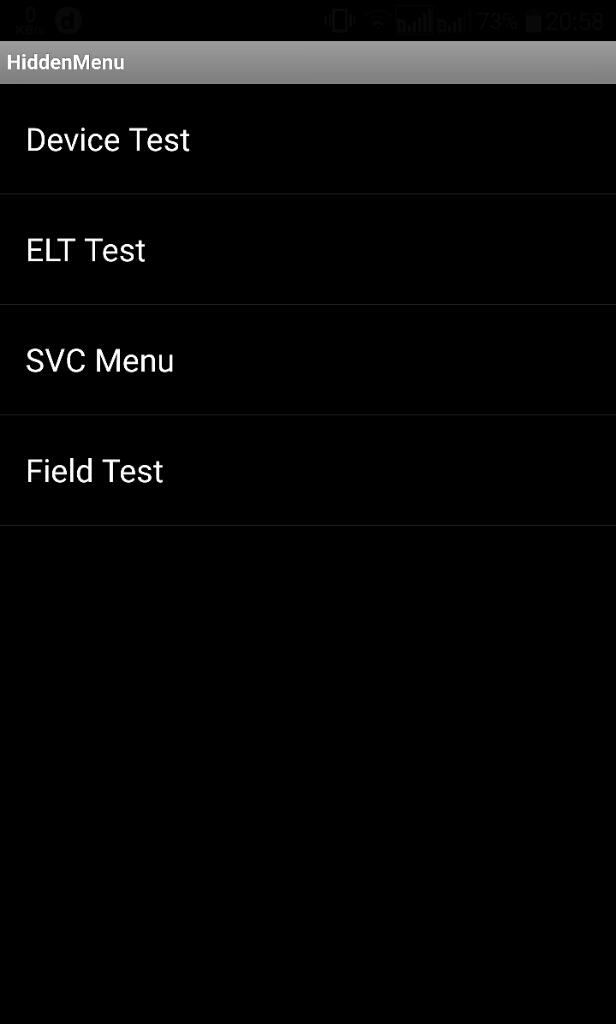
Task: Enter the SVC Menu
Action: [100, 360]
